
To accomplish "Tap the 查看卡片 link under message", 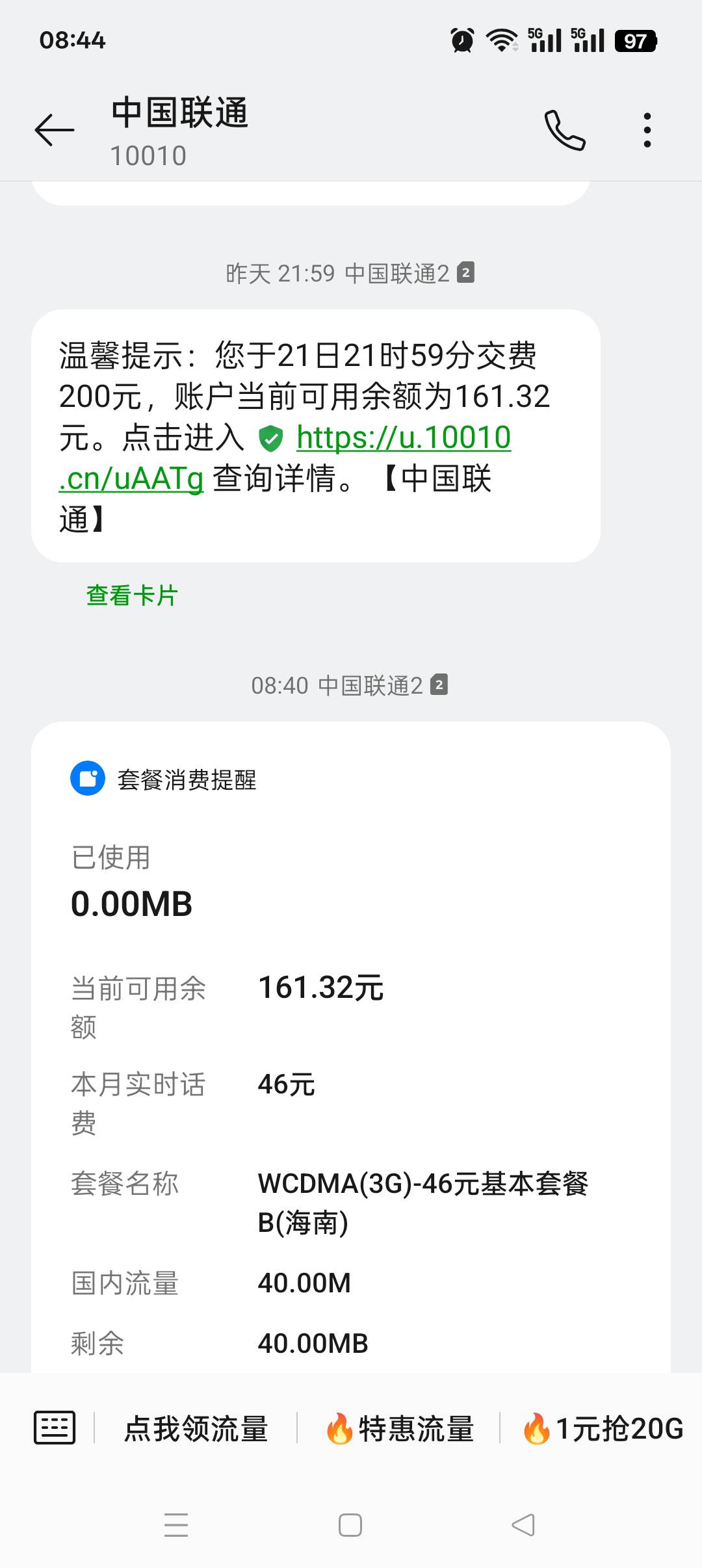I will coord(131,595).
